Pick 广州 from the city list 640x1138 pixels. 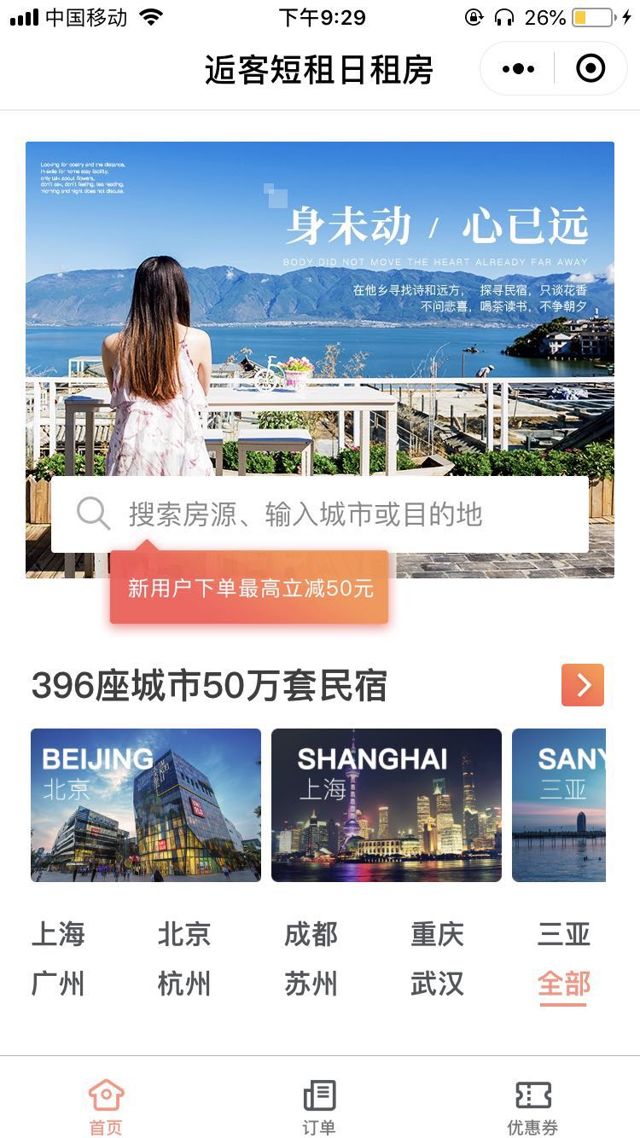[58, 984]
